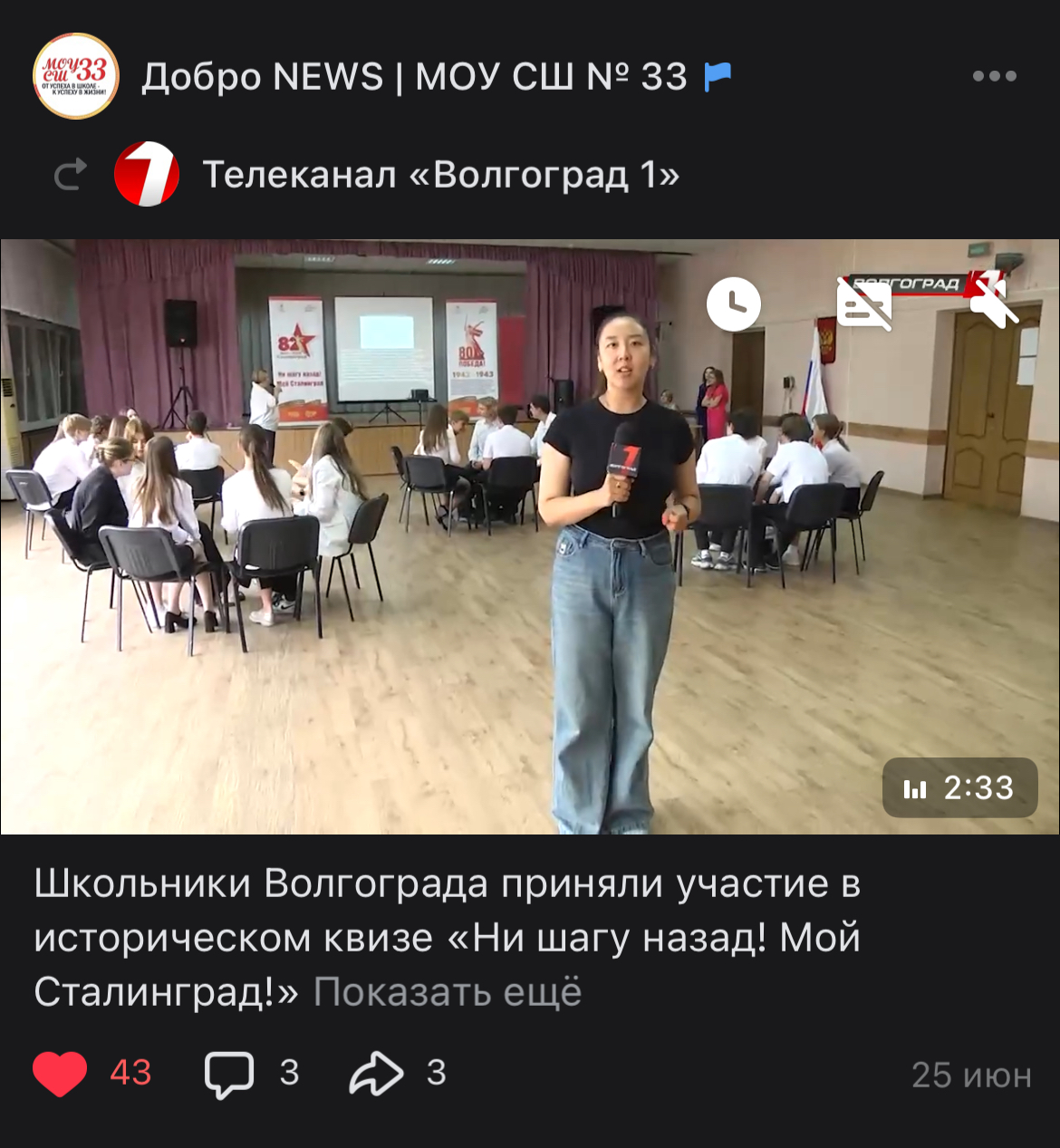Expand post text with Показать ещё
This screenshot has height=1148, width=1060.
448,992
